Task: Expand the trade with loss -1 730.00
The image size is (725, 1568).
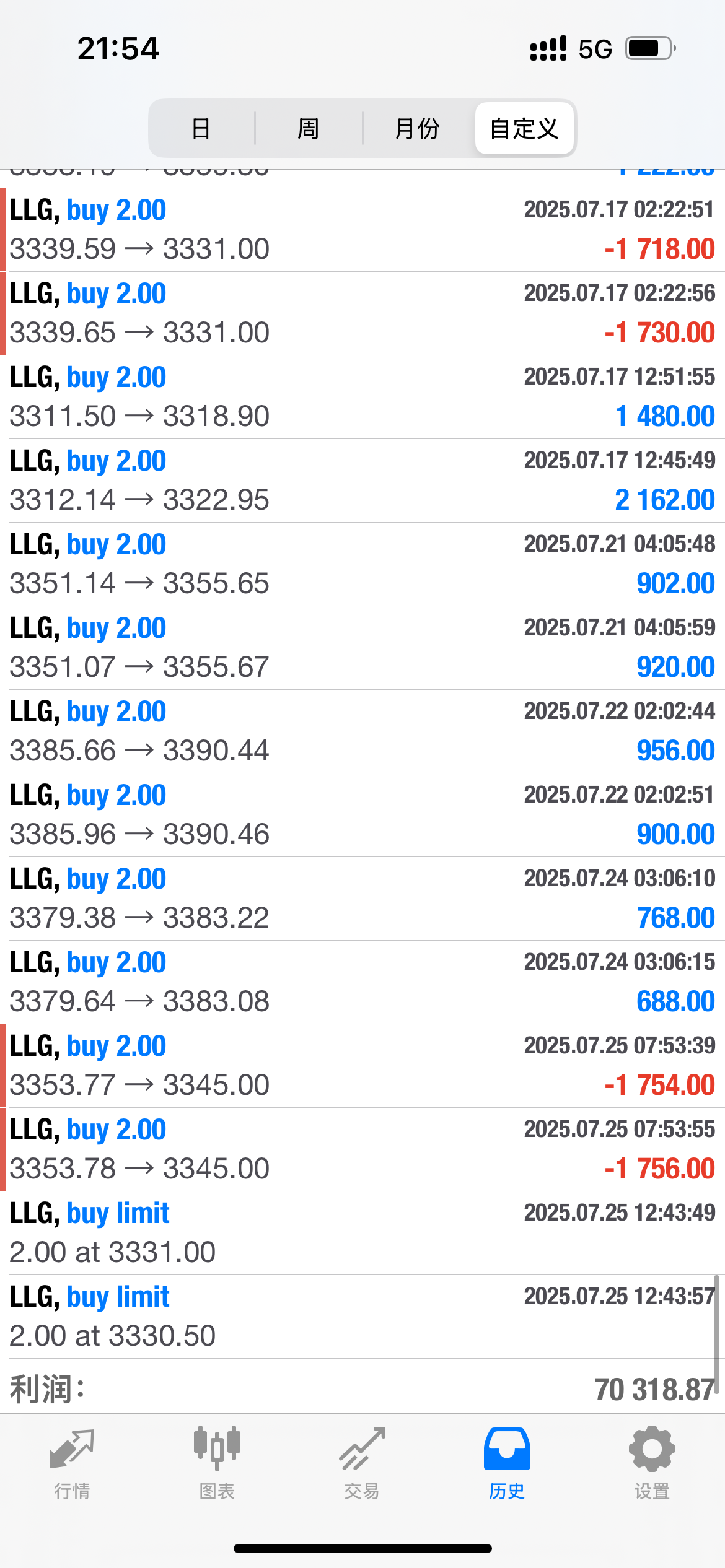Action: click(x=362, y=313)
